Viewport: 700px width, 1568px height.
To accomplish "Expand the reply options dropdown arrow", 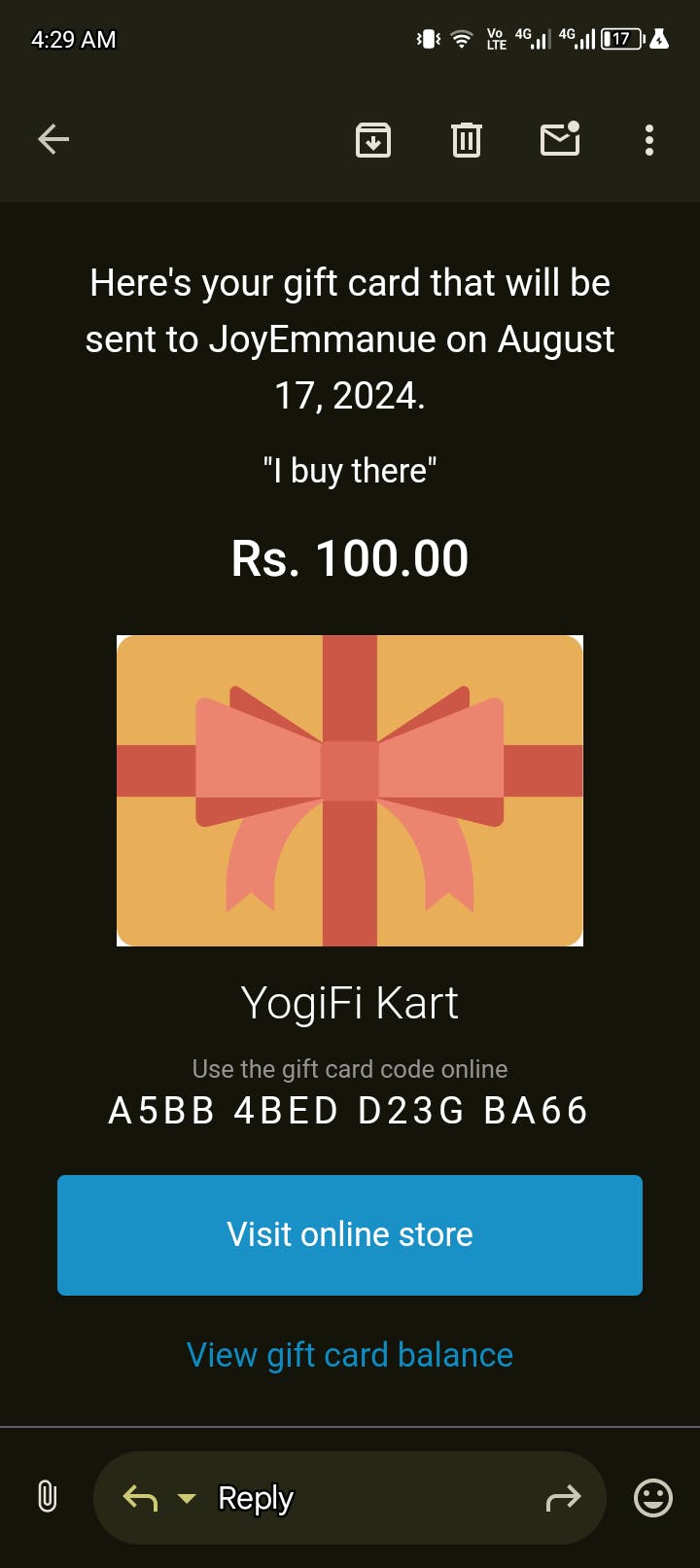I will [187, 1499].
